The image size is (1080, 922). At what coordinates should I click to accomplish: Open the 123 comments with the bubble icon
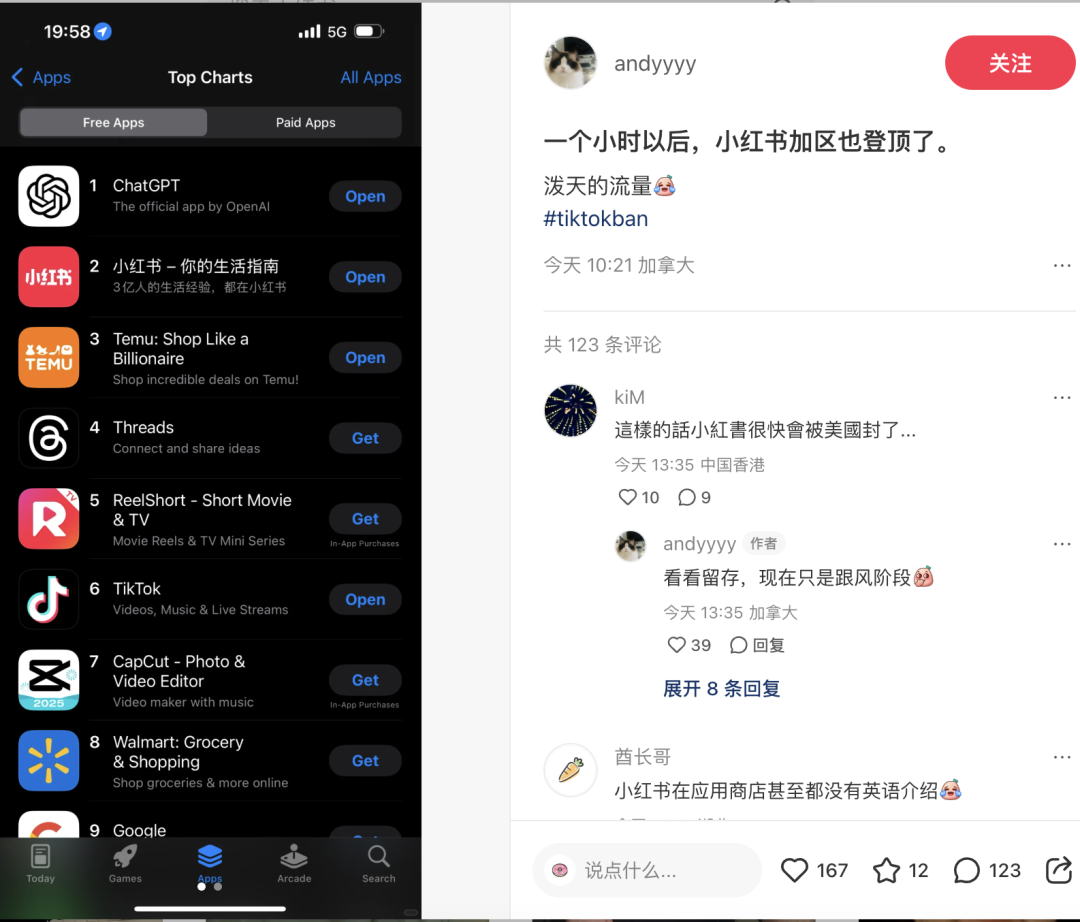[966, 870]
